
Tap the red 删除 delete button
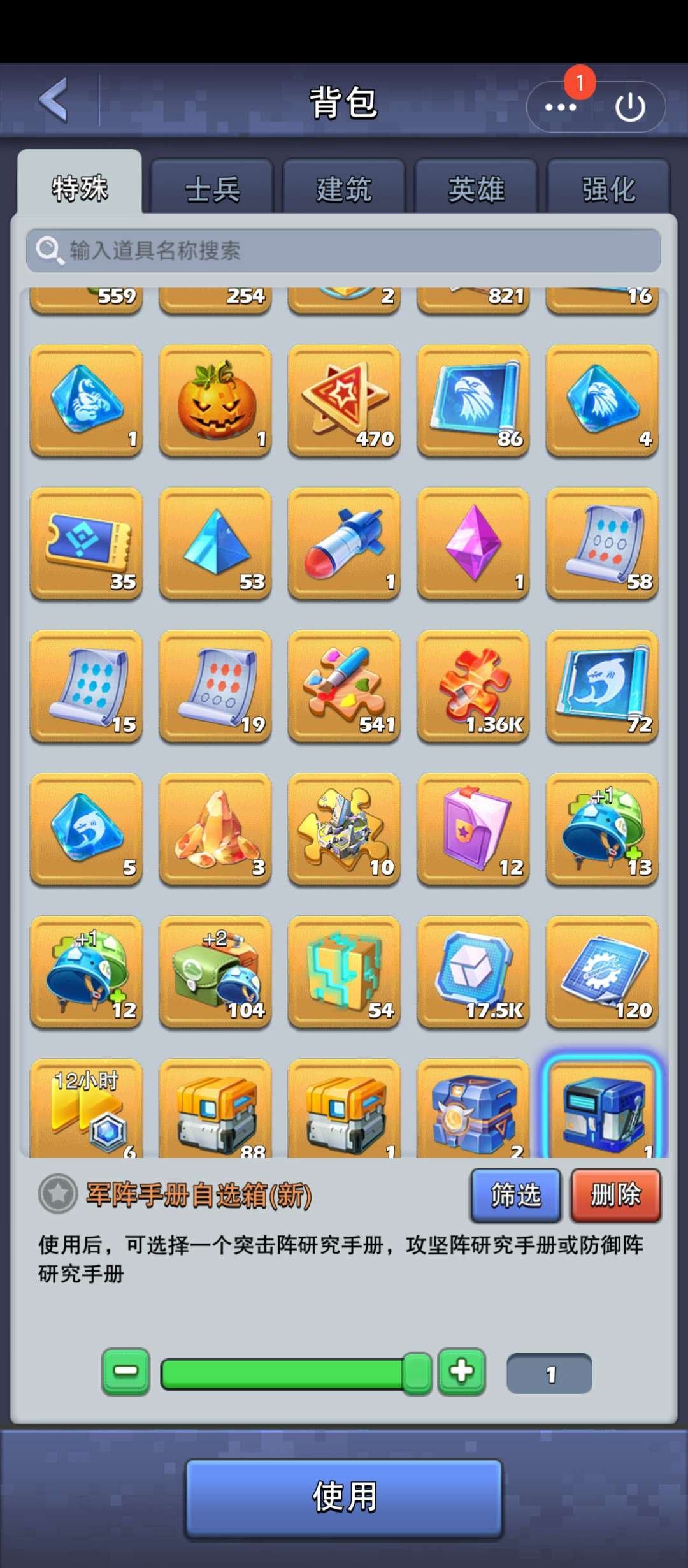(615, 1195)
